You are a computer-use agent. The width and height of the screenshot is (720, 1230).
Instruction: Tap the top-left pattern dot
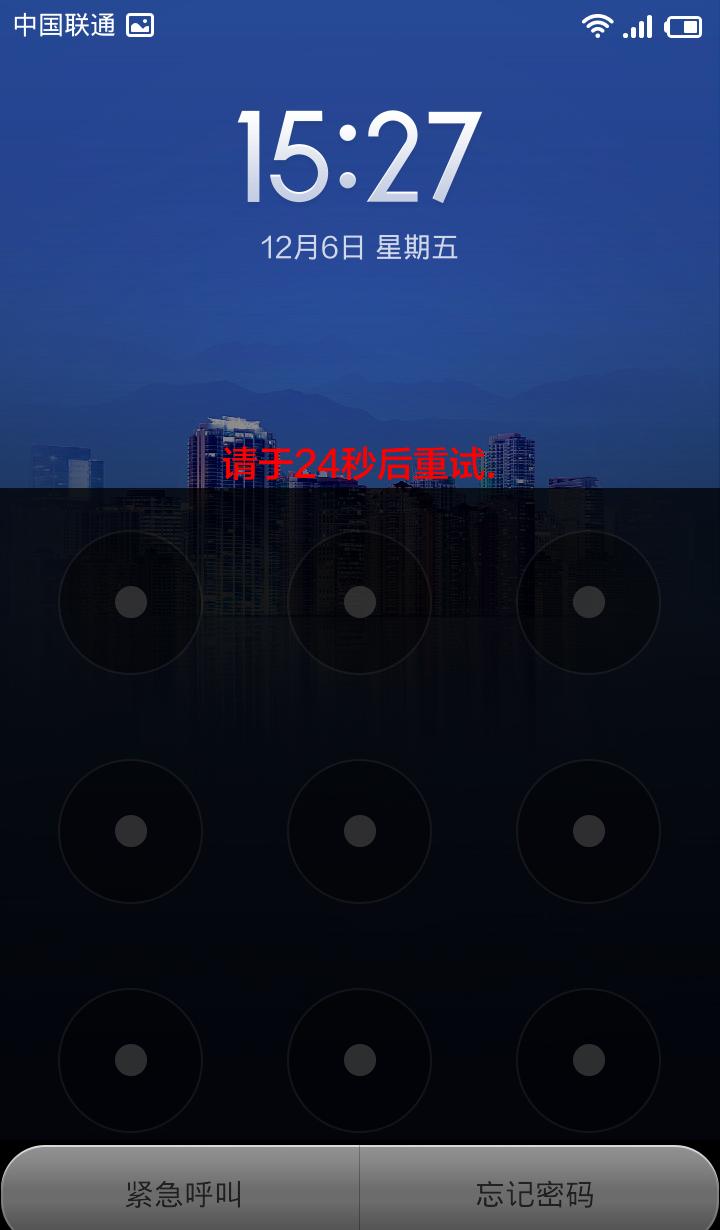(131, 602)
